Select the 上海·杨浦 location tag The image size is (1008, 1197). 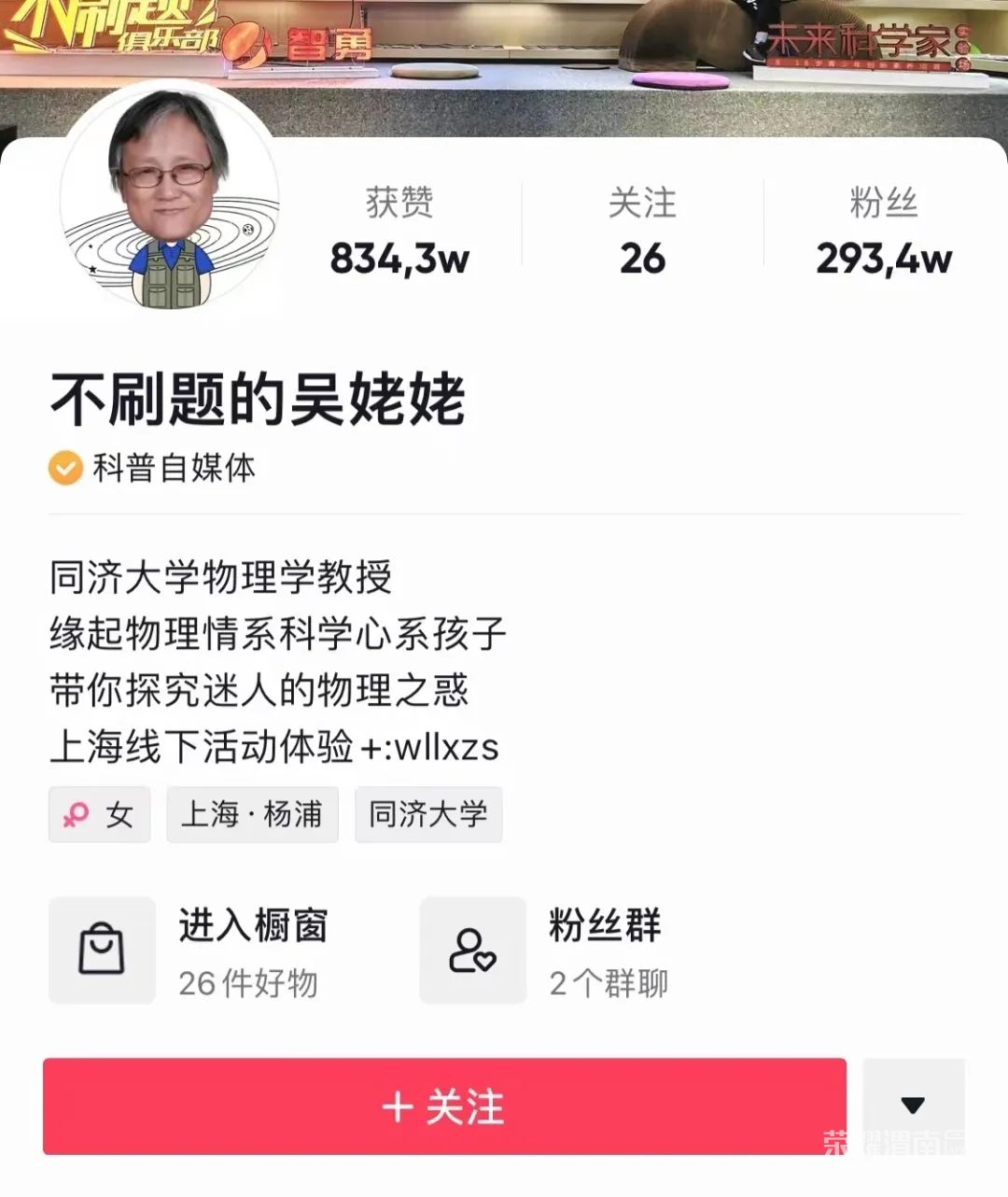[252, 814]
